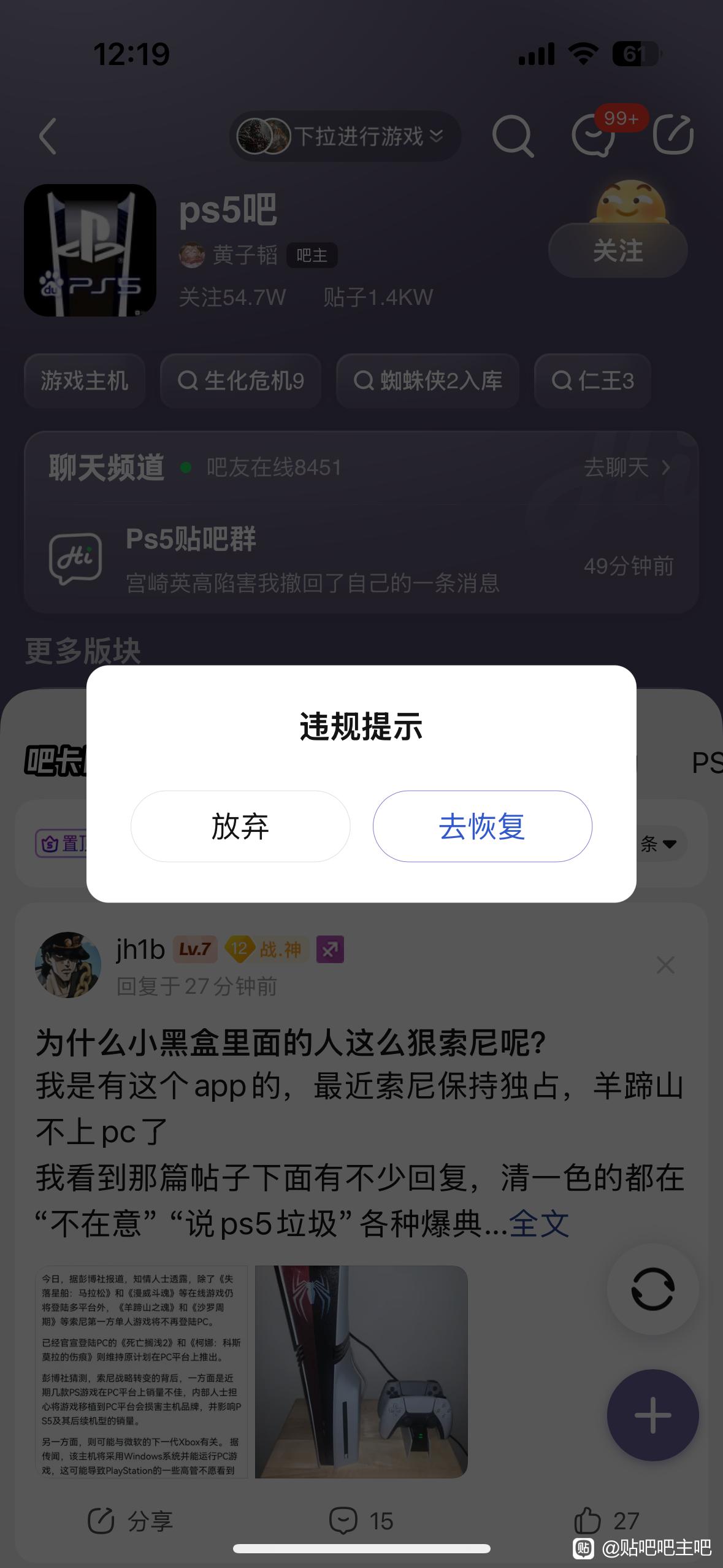Expand the 下拉进行游戏 pill
This screenshot has width=723, height=1568.
(345, 136)
